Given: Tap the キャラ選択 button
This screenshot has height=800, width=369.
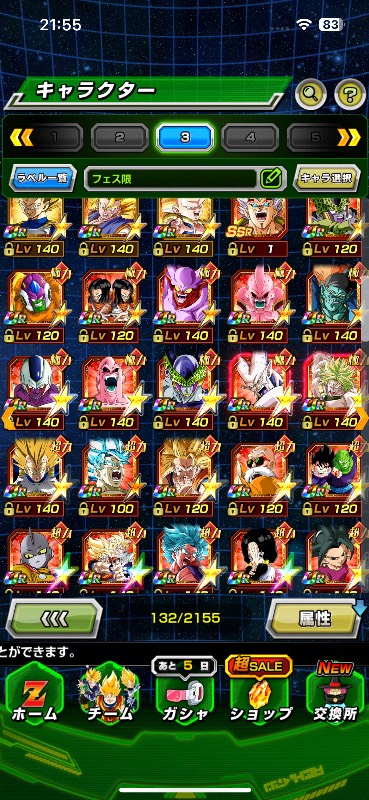Looking at the screenshot, I should [326, 178].
